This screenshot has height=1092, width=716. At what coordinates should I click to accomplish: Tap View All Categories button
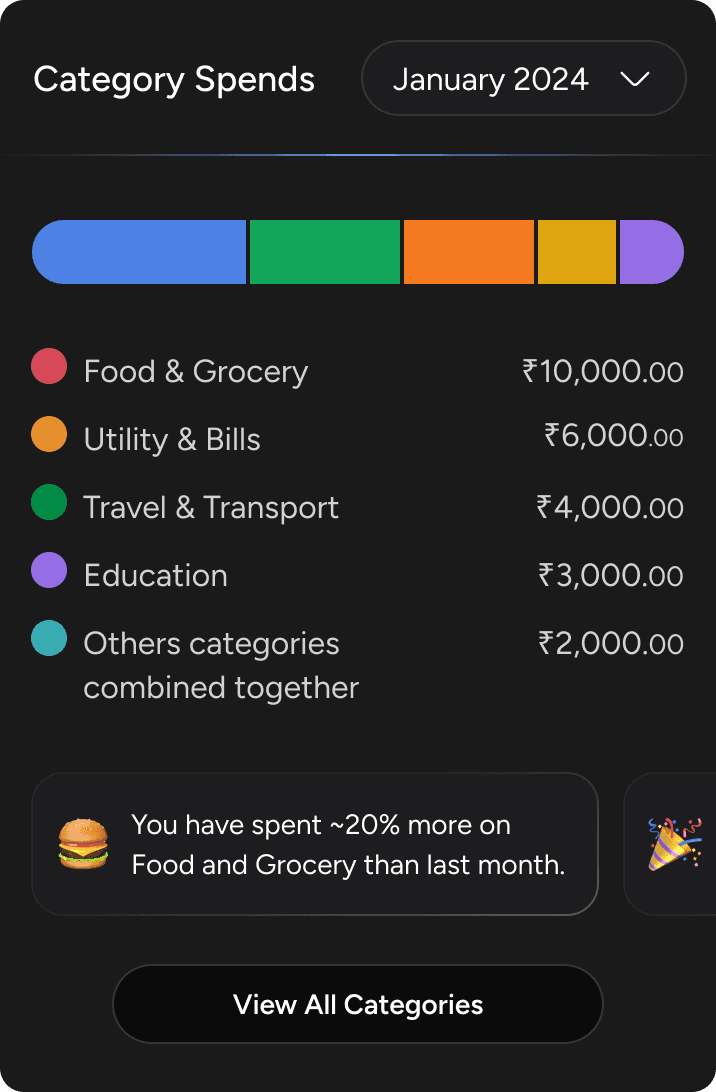[358, 1004]
